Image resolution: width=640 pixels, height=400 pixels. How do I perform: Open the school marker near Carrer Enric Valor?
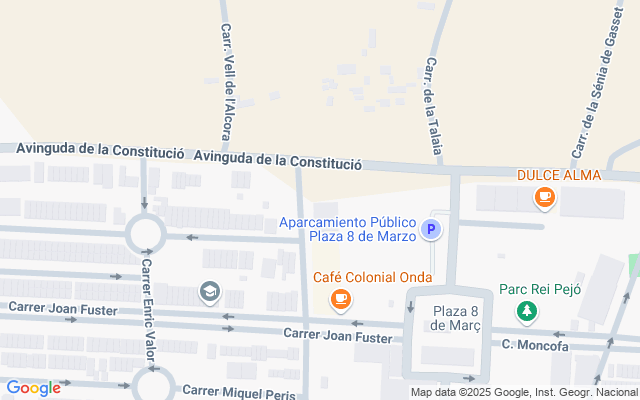tap(209, 292)
